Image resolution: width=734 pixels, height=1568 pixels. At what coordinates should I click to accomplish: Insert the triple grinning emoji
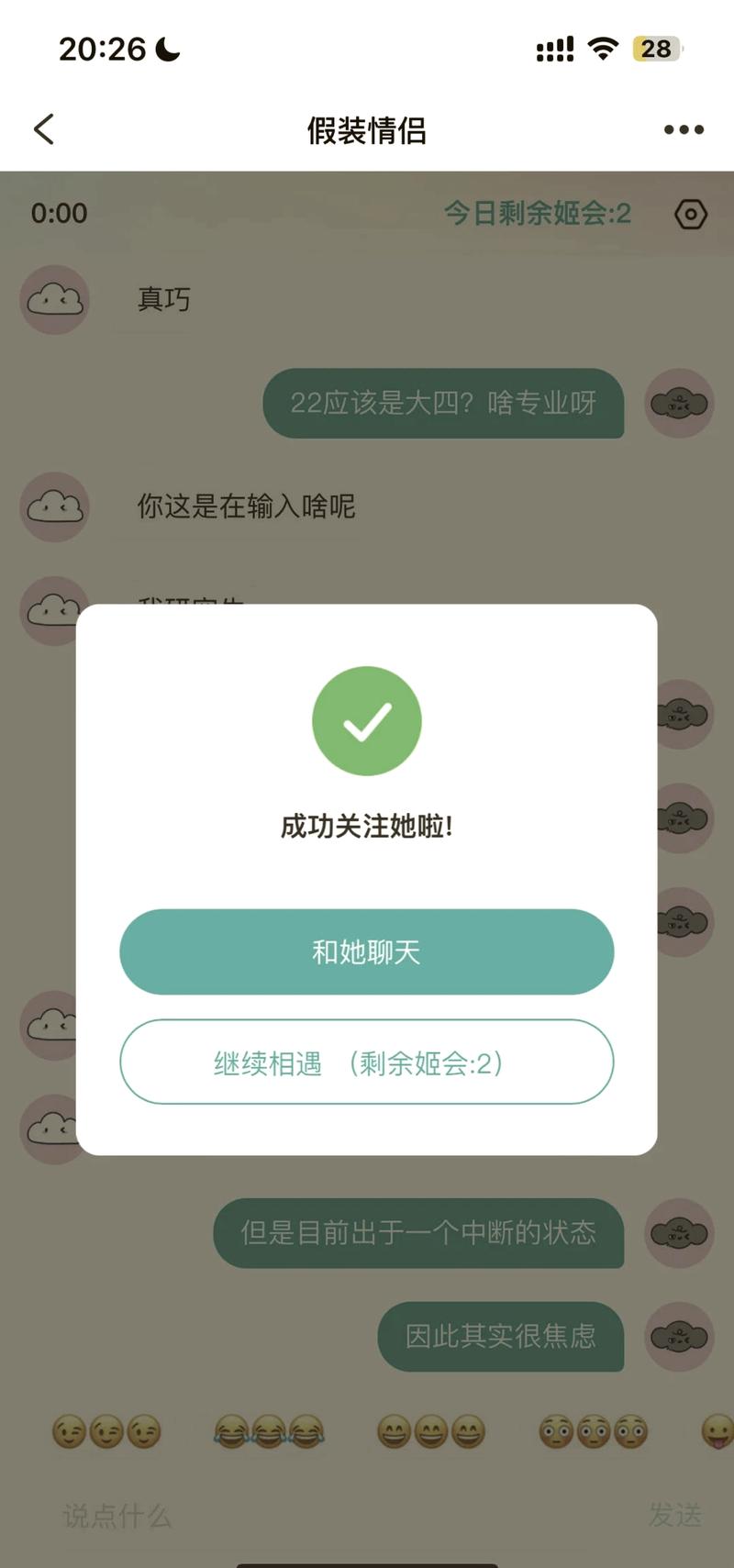(431, 1431)
